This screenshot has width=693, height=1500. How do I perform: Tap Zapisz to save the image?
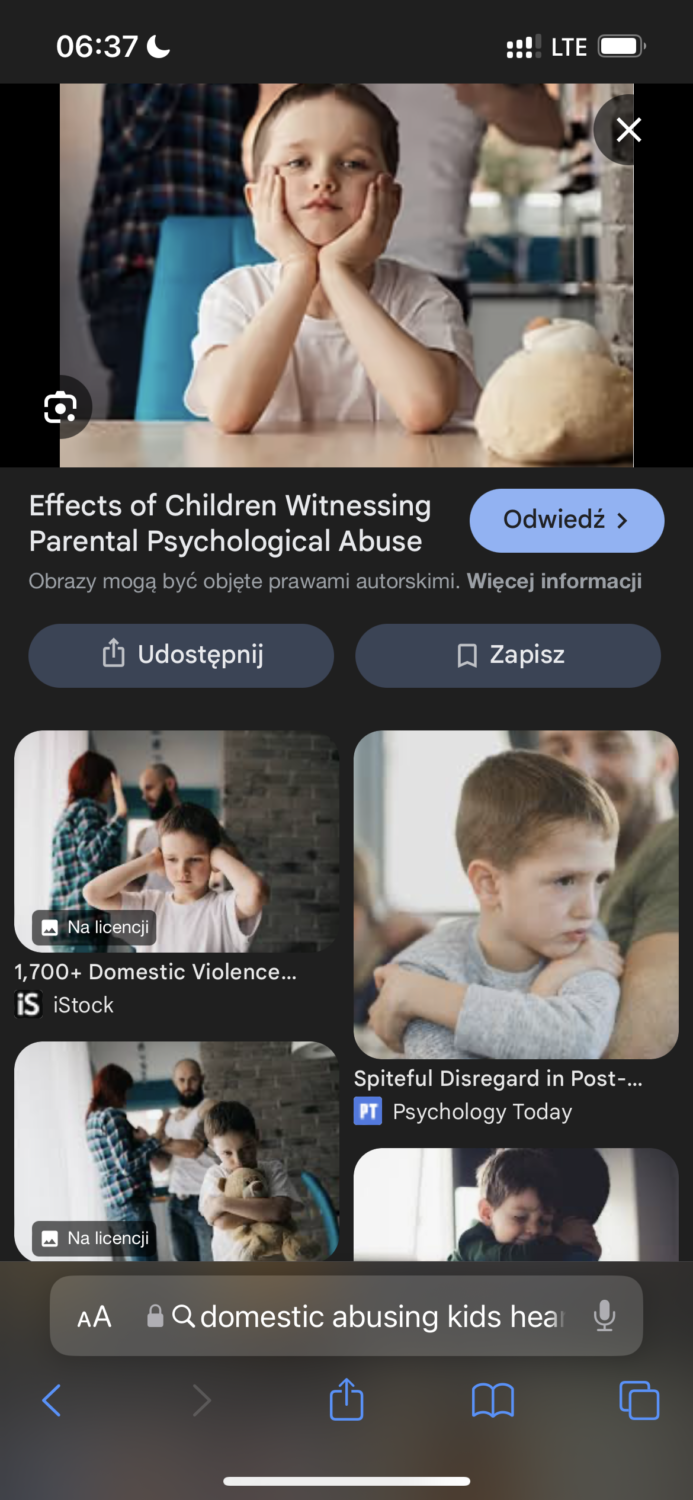(x=508, y=655)
